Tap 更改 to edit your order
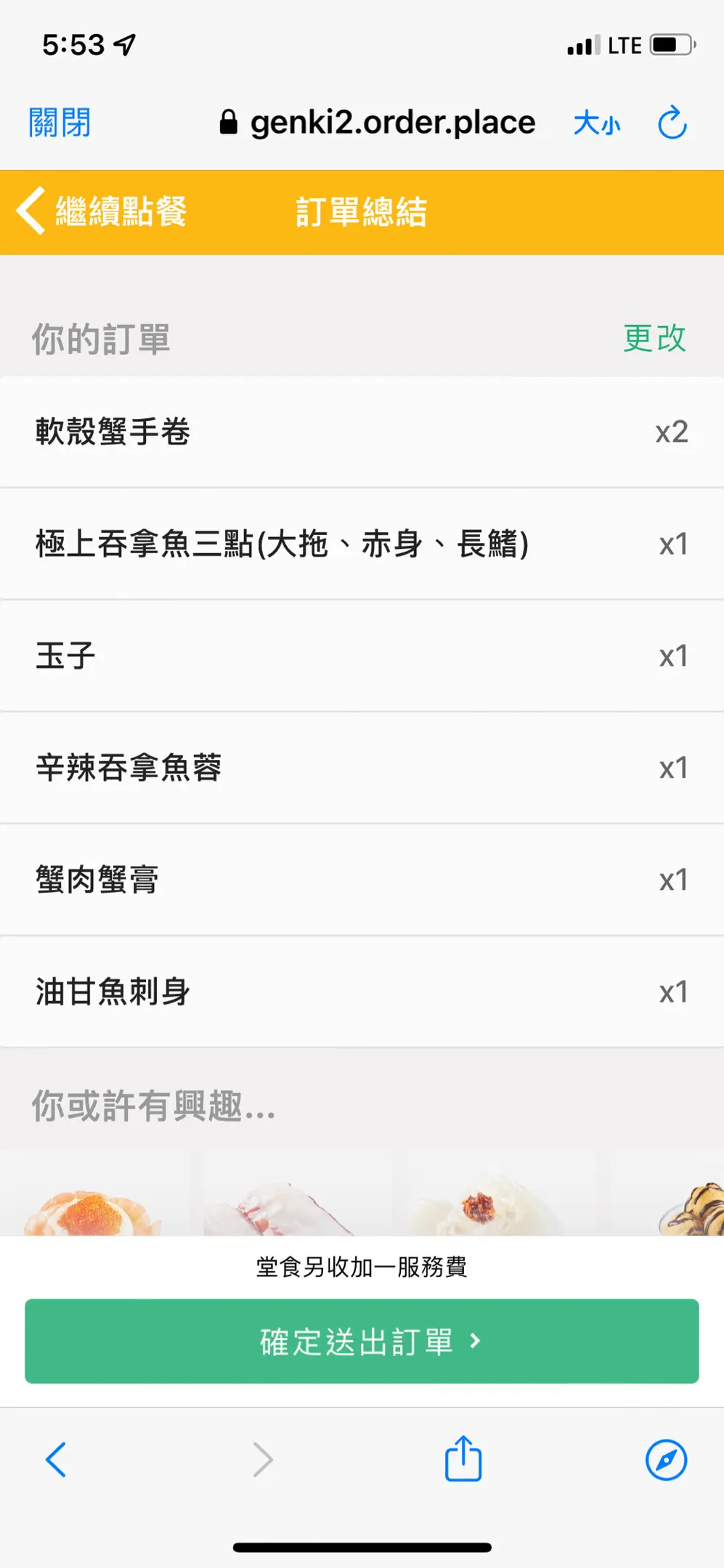The image size is (724, 1568). pyautogui.click(x=654, y=338)
